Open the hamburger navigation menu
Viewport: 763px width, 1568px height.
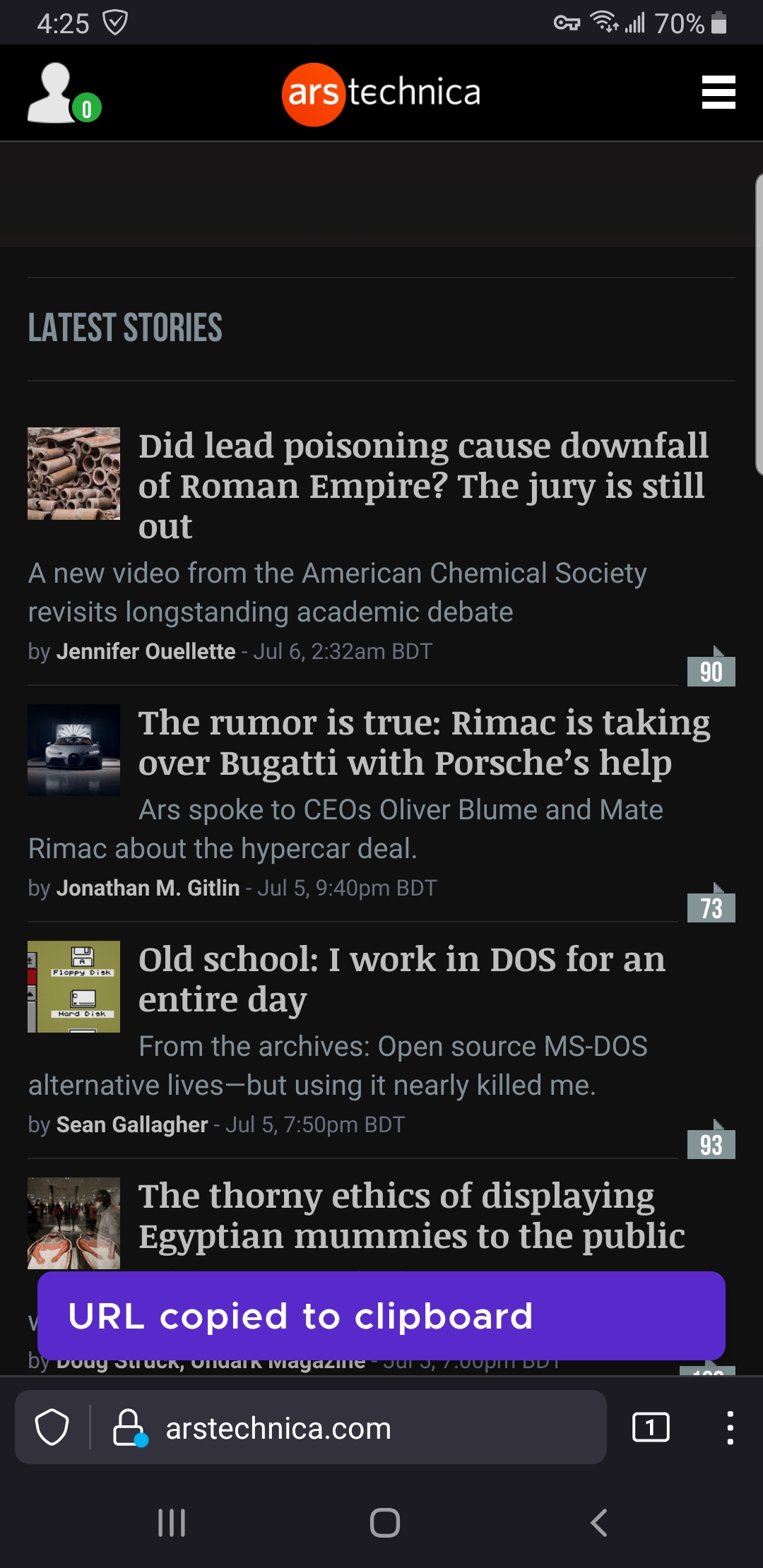tap(718, 93)
